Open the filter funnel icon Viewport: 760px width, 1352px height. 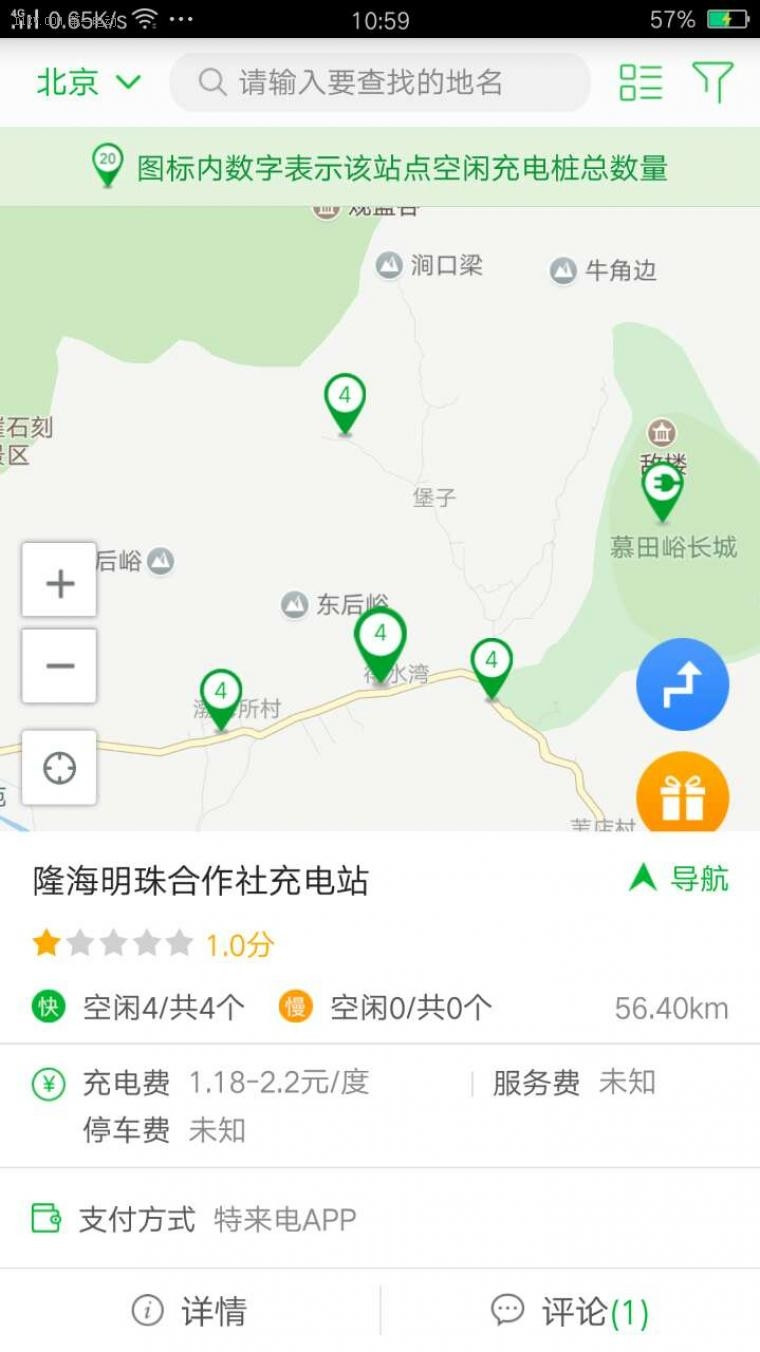point(713,82)
